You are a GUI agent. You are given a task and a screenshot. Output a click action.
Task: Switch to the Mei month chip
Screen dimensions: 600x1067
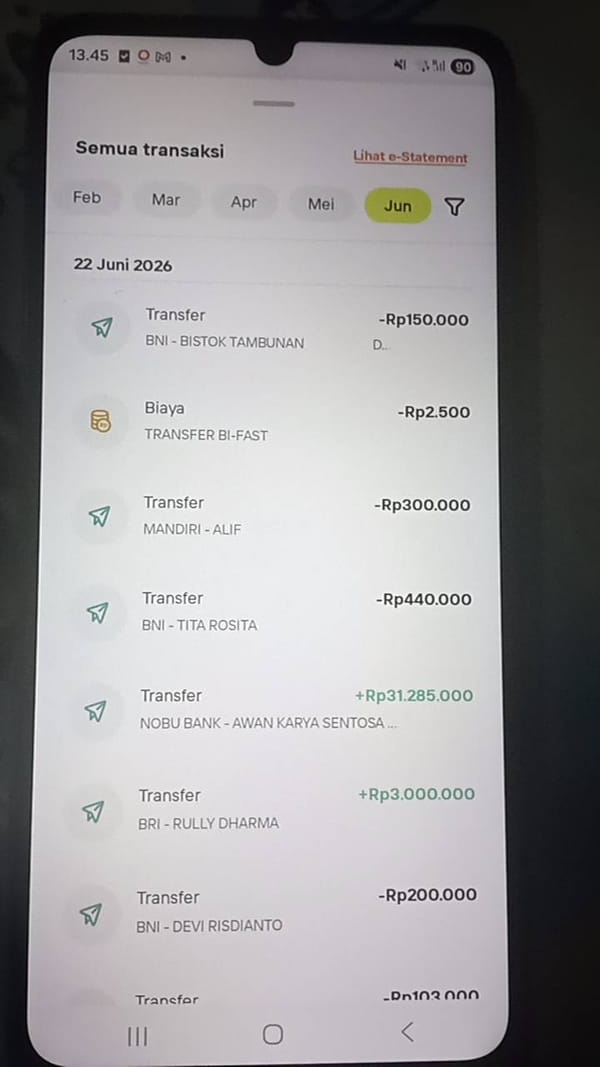tap(321, 203)
